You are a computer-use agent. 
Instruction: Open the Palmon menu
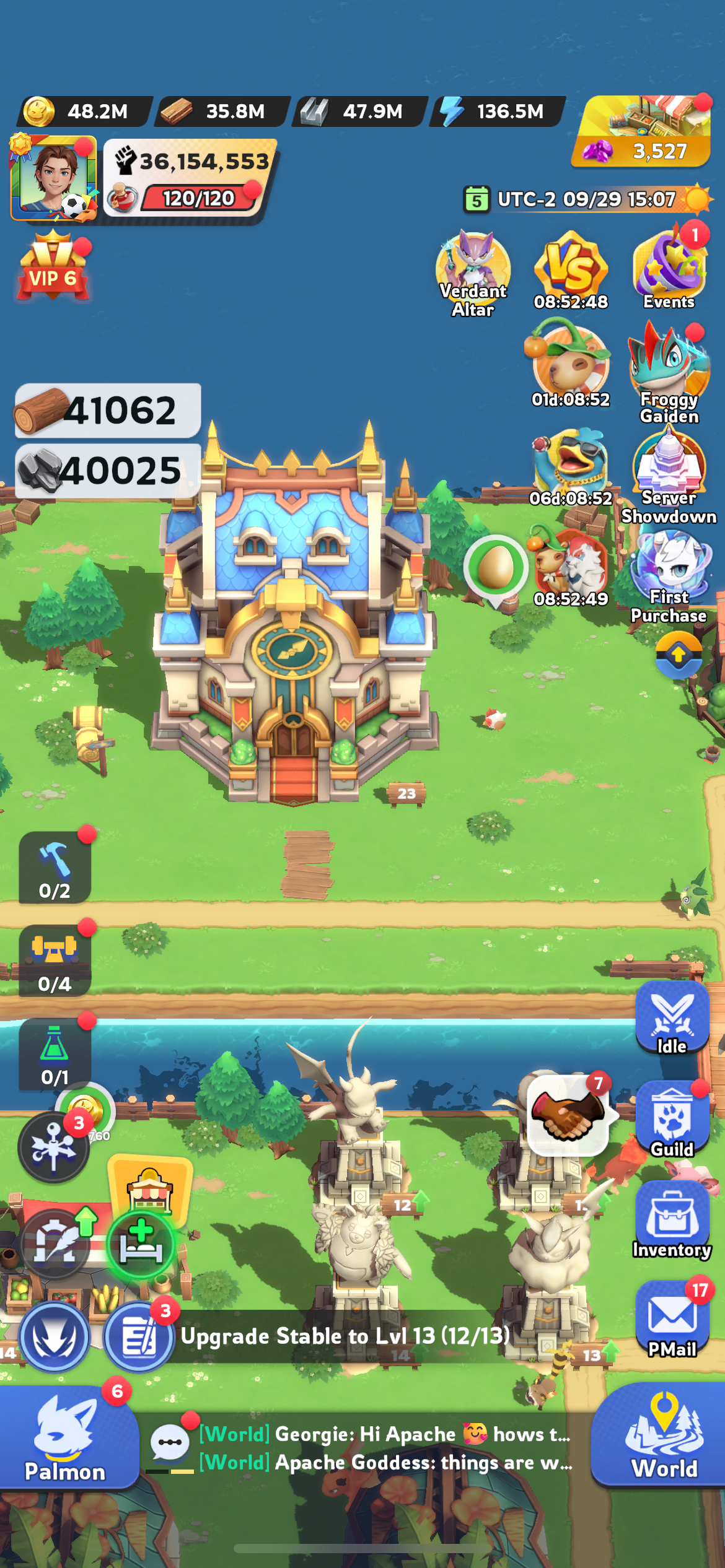pos(65,1438)
